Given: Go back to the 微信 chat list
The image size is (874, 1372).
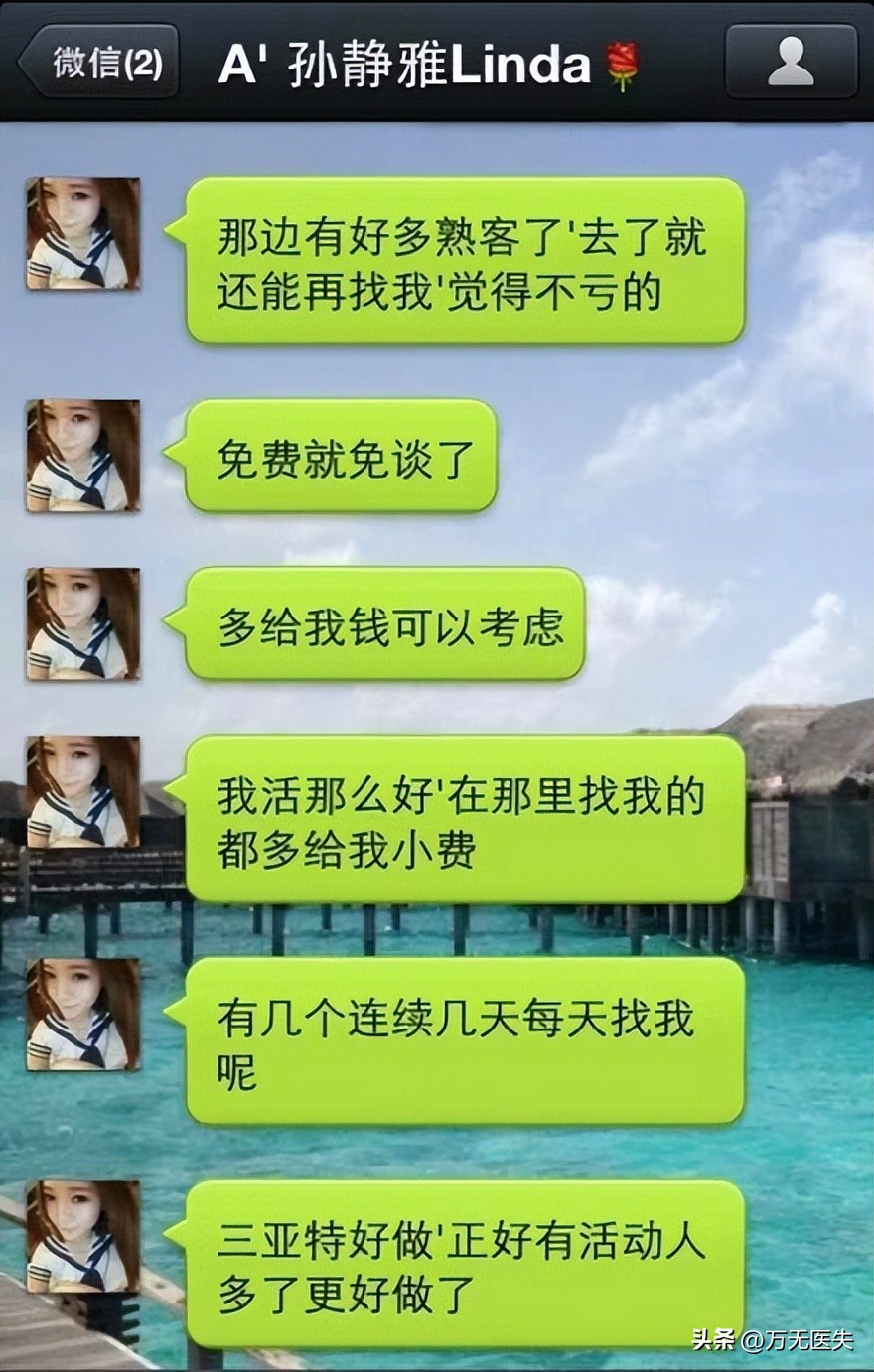Looking at the screenshot, I should pyautogui.click(x=99, y=63).
